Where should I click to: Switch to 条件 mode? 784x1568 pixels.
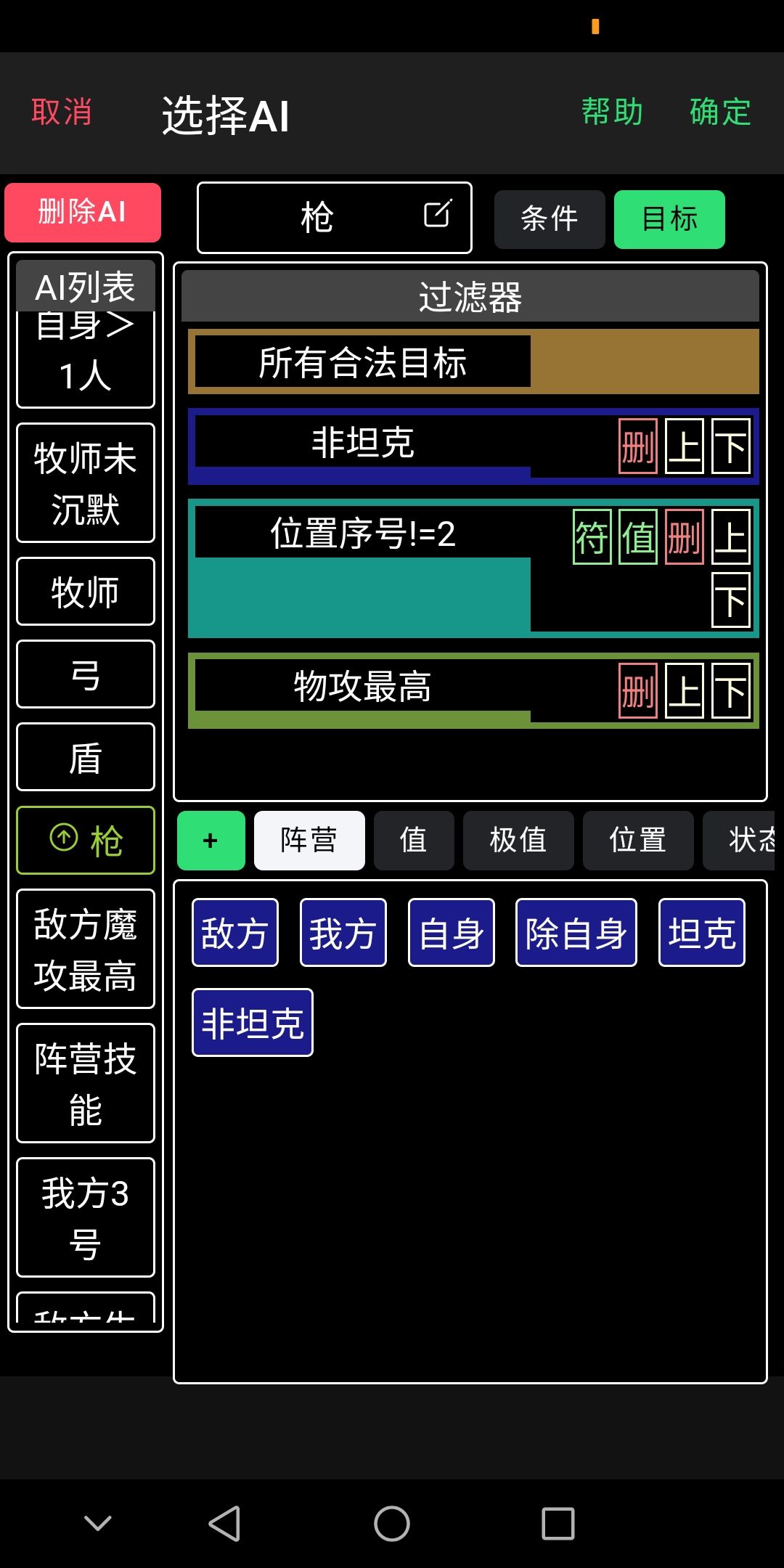click(550, 218)
